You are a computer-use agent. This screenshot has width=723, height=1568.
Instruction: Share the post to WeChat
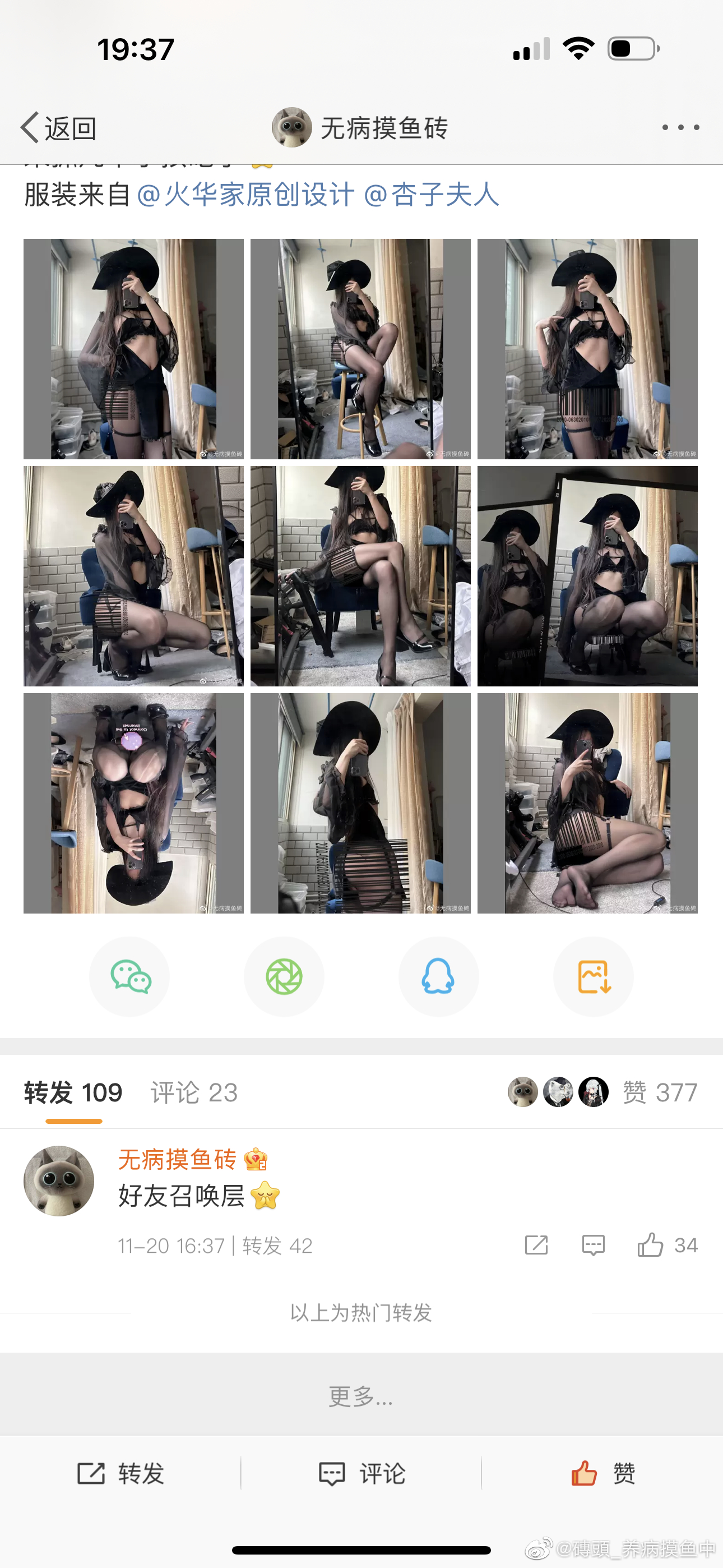129,976
